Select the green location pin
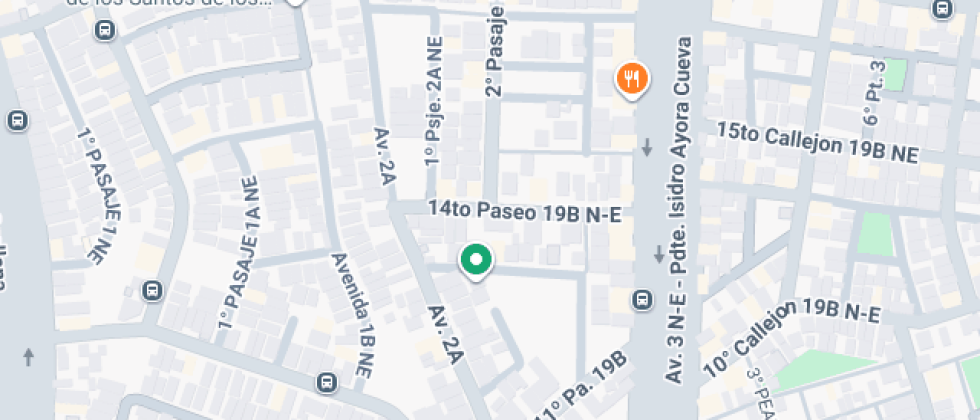 [476, 261]
